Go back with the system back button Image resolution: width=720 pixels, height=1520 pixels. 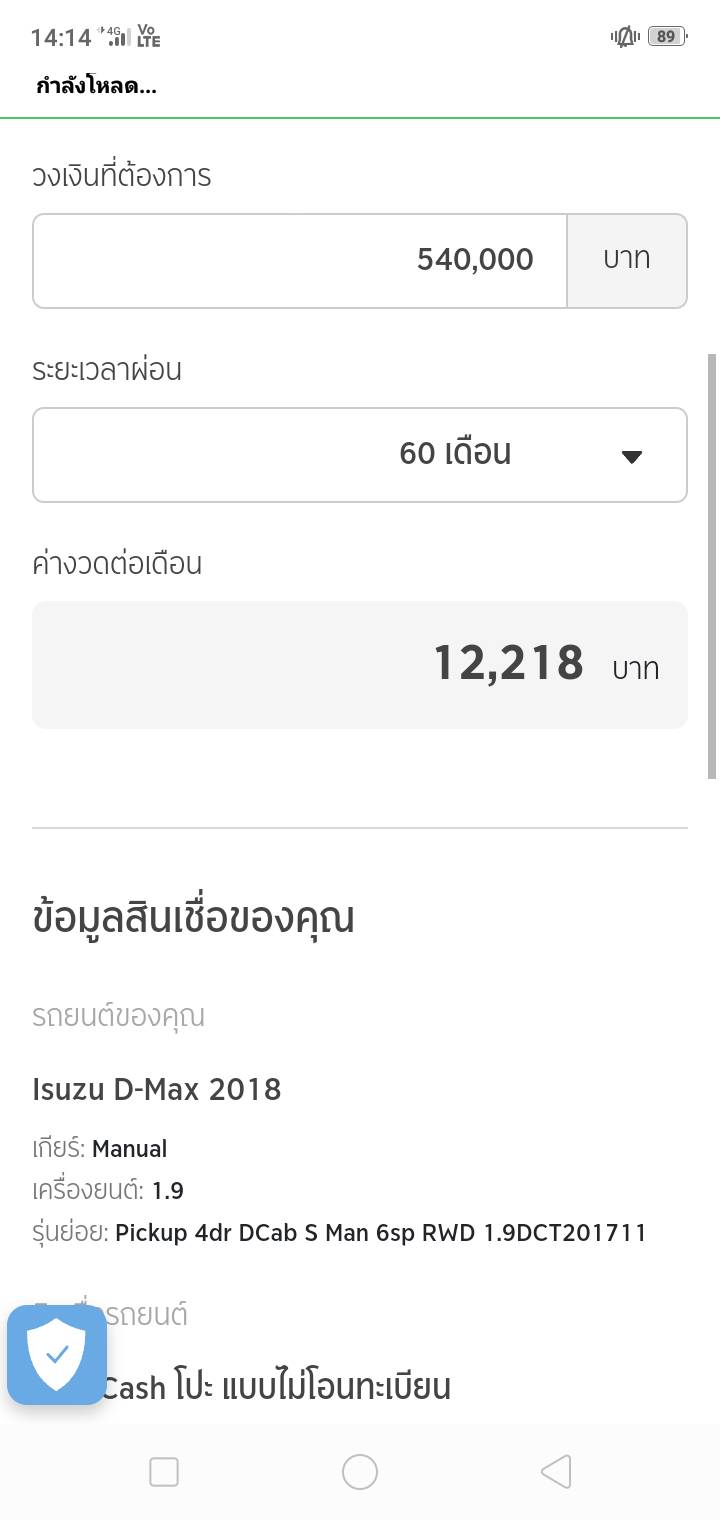556,1472
